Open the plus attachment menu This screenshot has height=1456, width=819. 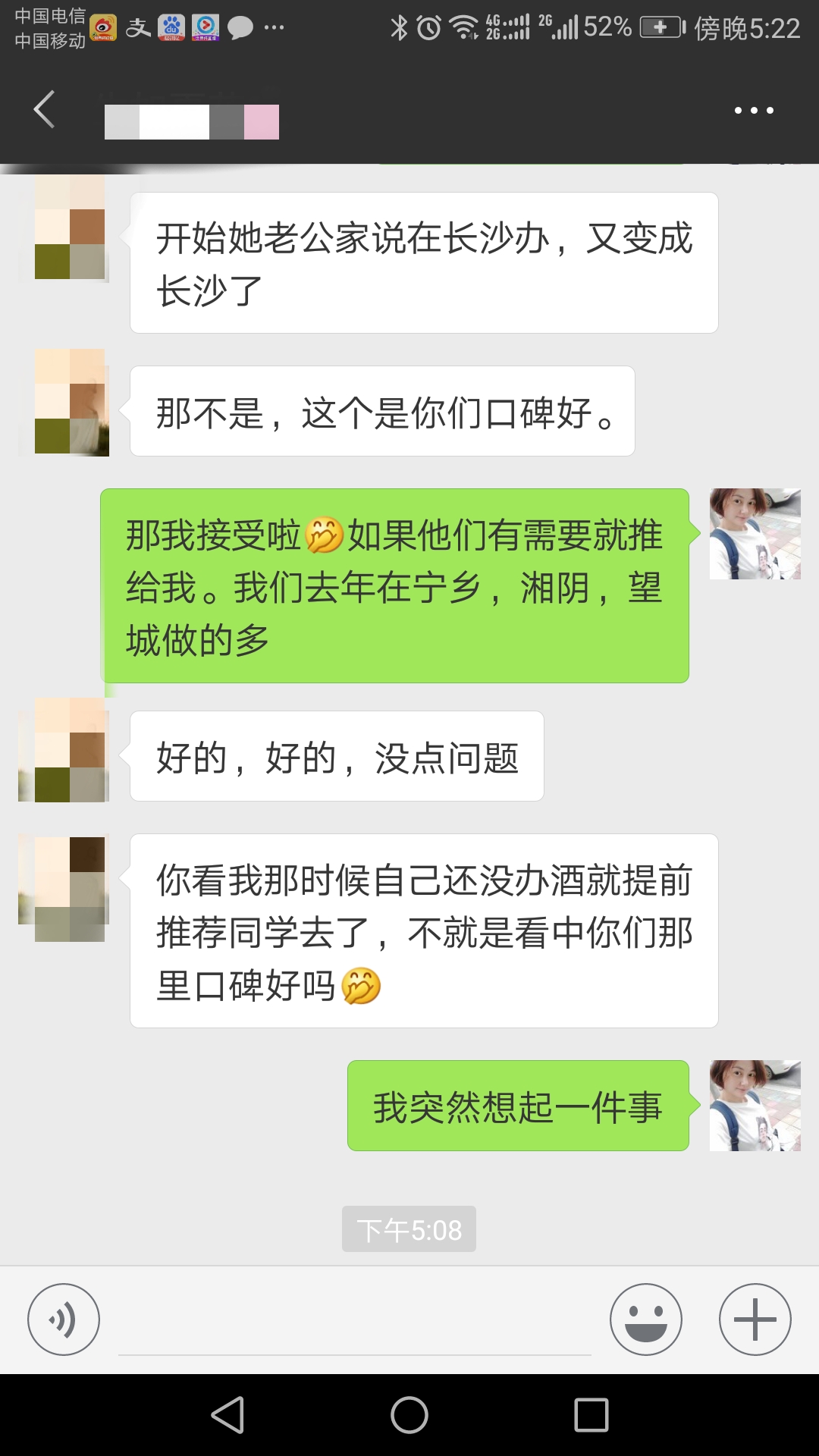pos(755,1319)
